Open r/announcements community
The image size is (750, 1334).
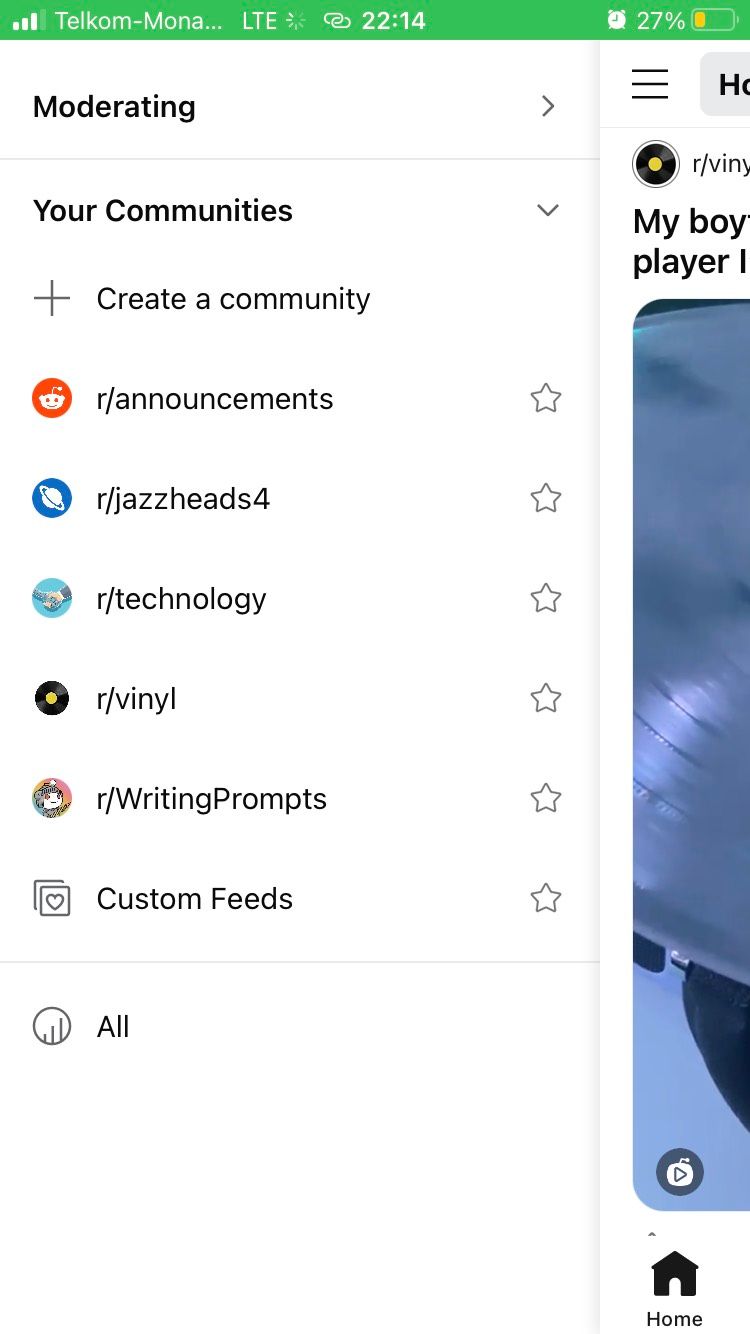pos(214,399)
